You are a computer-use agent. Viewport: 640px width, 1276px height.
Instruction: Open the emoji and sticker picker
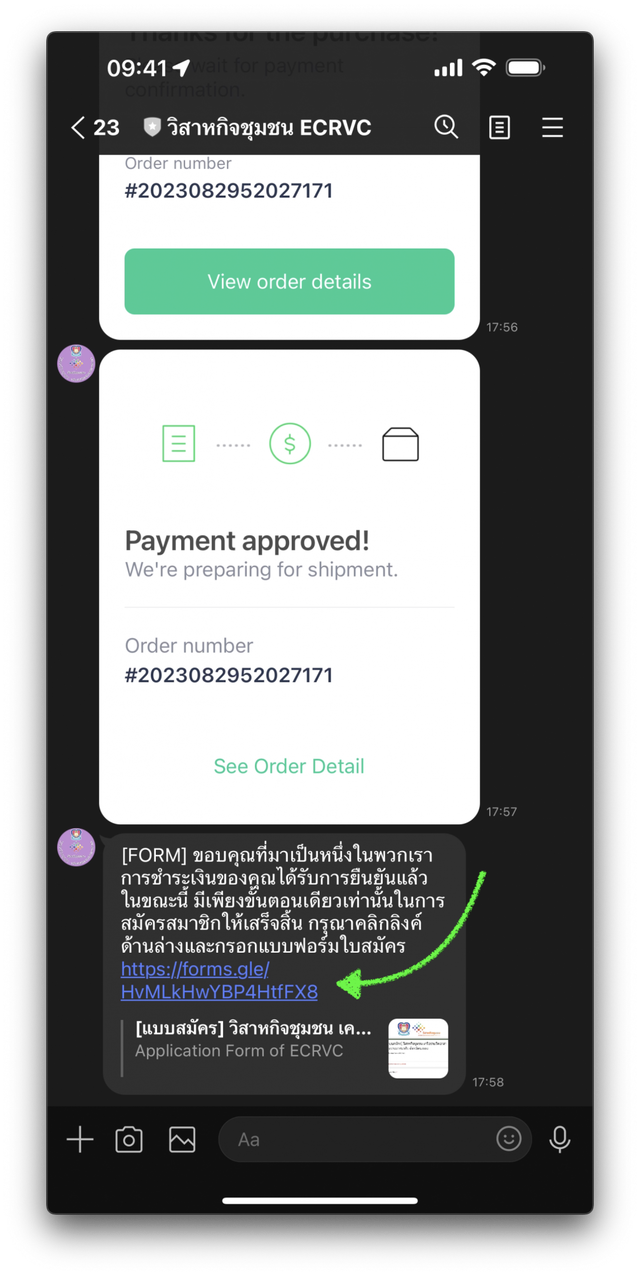click(509, 1139)
